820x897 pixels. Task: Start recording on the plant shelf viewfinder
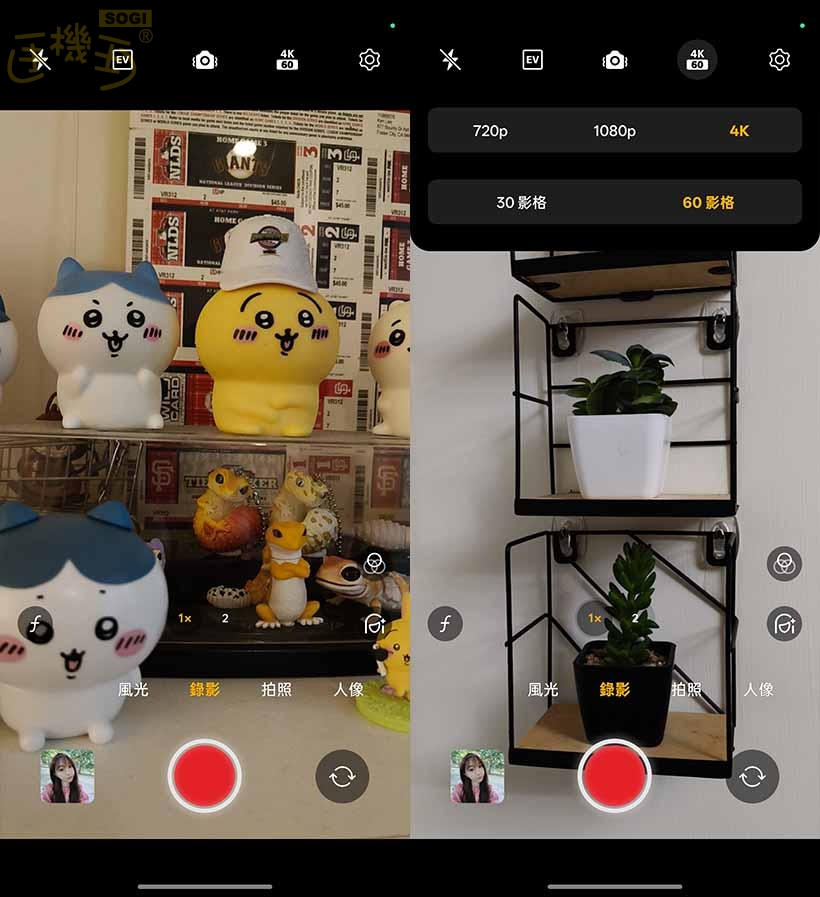point(614,775)
